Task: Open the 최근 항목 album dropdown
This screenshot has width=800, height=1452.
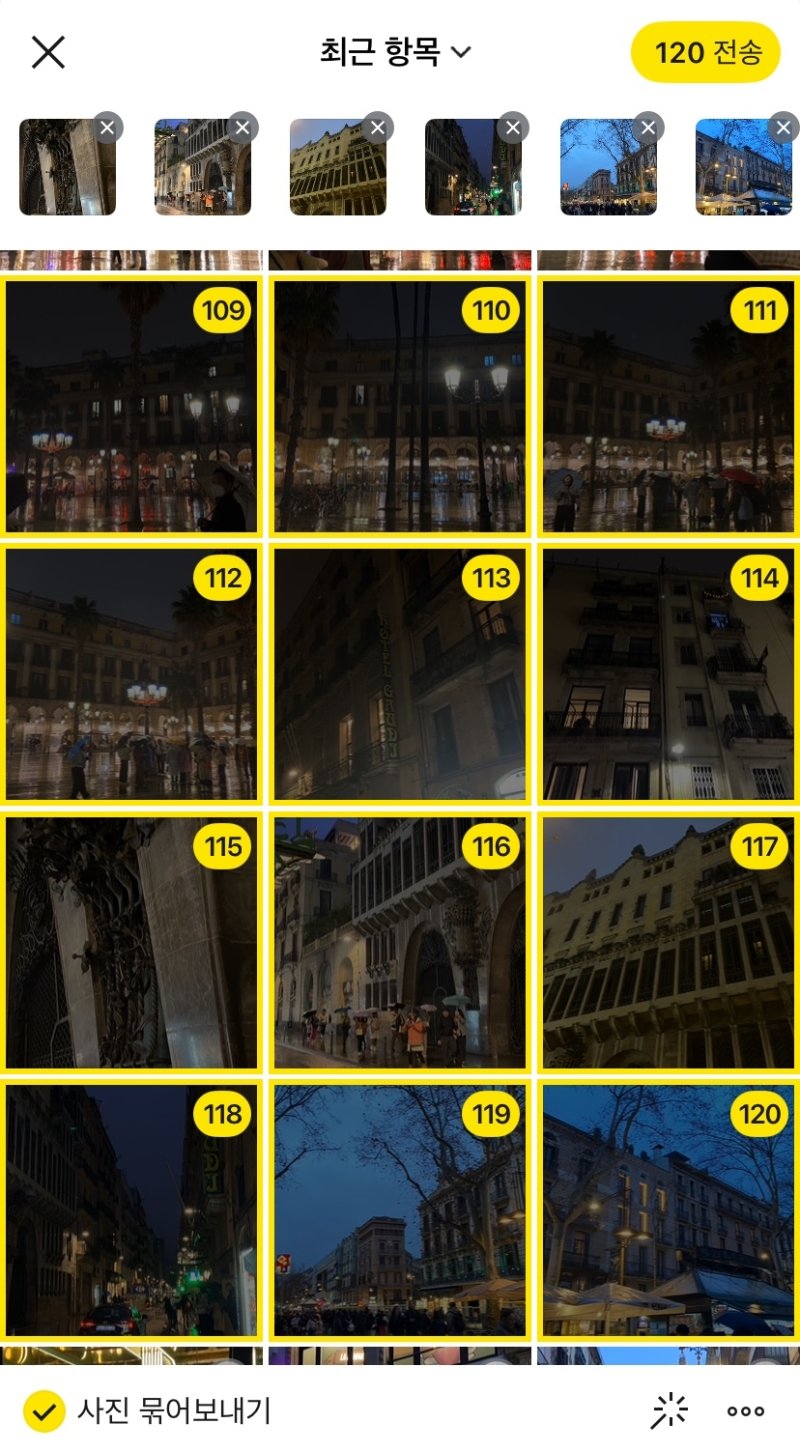Action: [x=395, y=52]
